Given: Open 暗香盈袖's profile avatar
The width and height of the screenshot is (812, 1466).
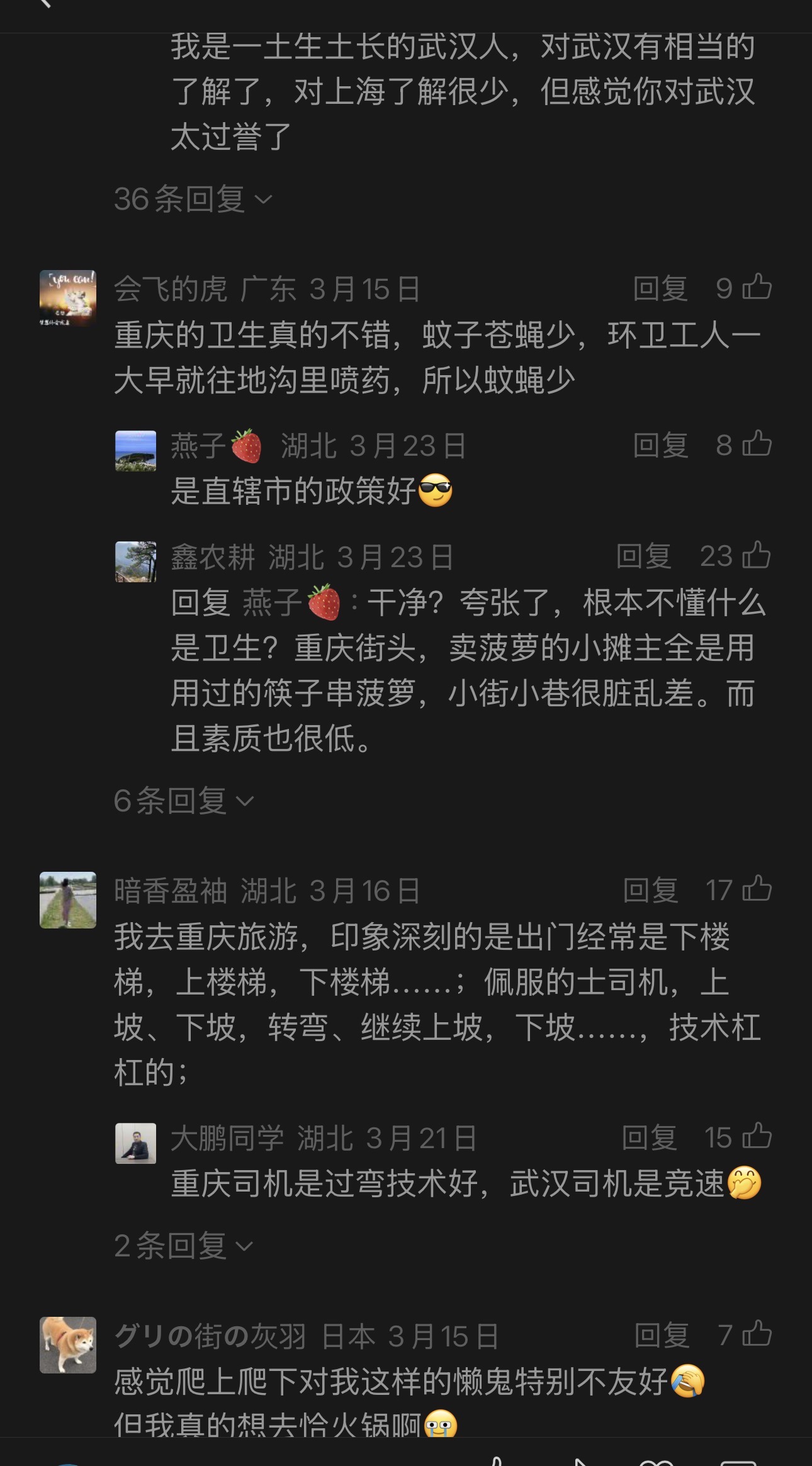Looking at the screenshot, I should (68, 899).
